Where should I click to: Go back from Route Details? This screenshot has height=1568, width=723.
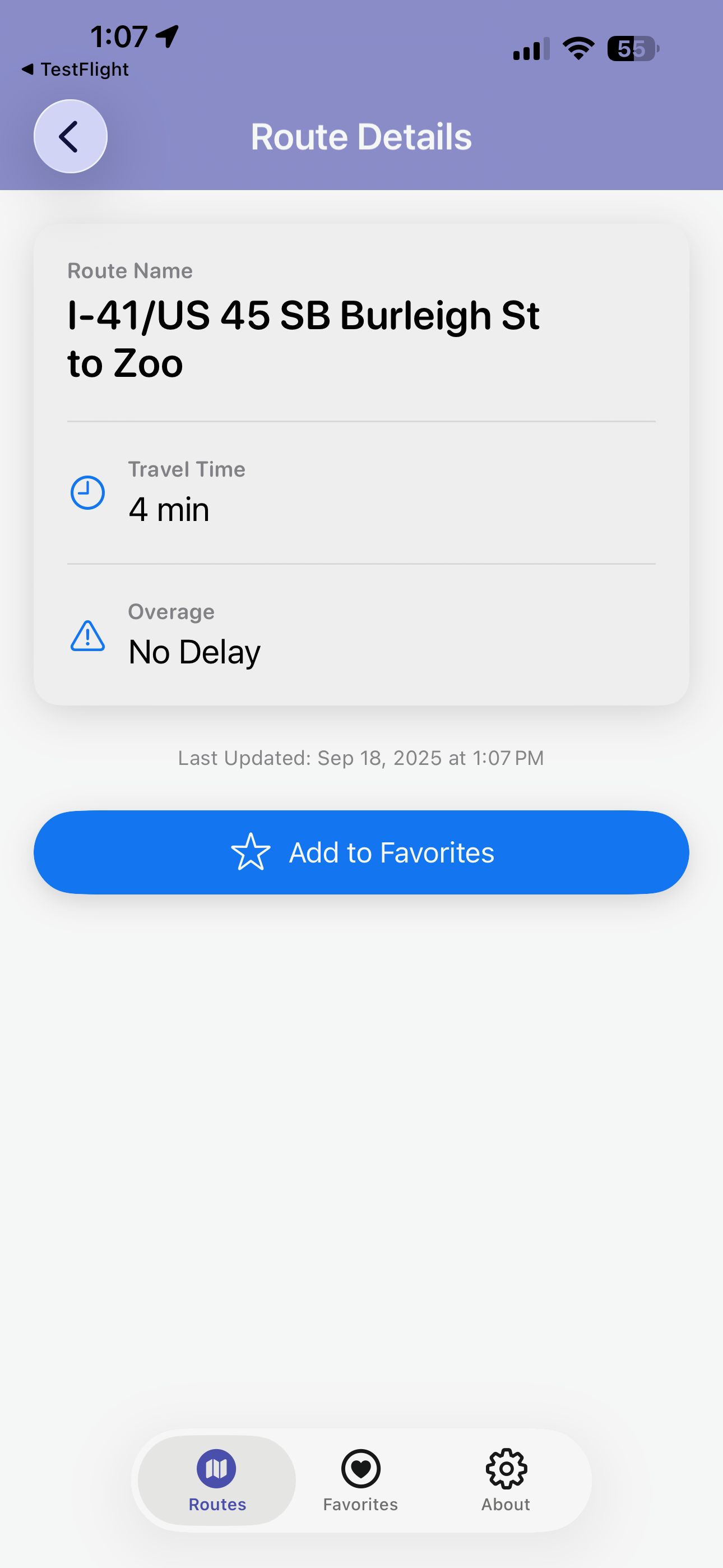click(x=70, y=136)
